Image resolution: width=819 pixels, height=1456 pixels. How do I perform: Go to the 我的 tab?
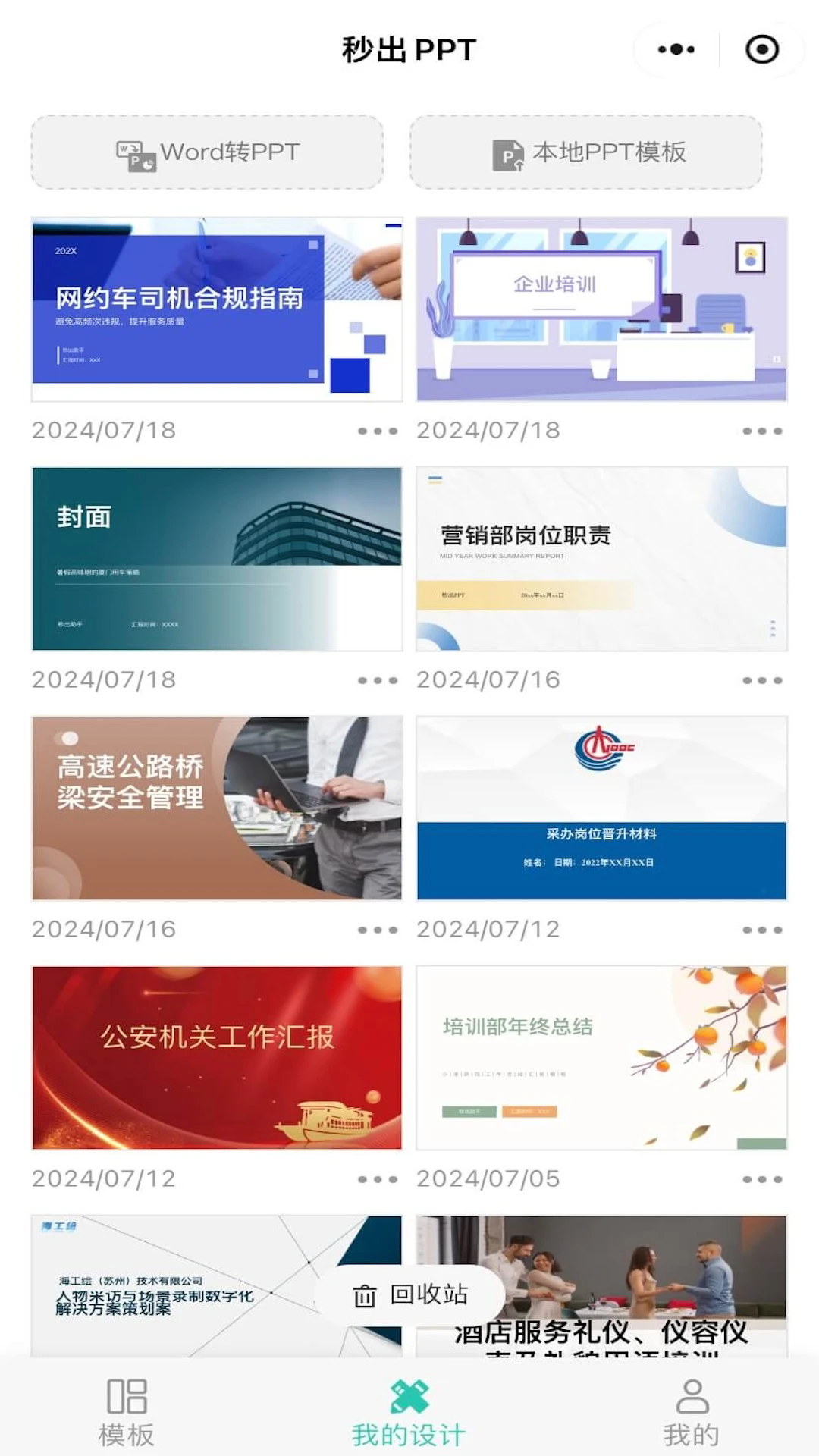pyautogui.click(x=691, y=1412)
